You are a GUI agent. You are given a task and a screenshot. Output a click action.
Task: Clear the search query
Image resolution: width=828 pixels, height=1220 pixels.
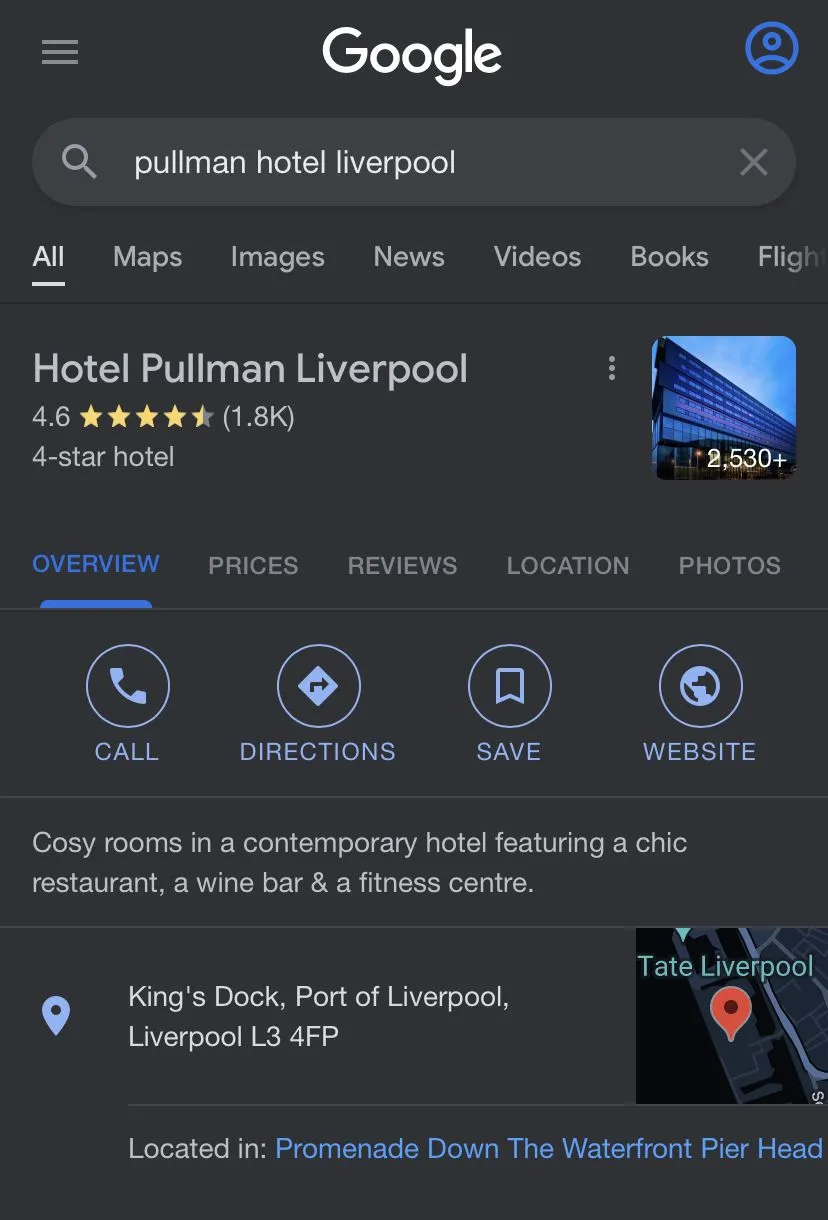[x=753, y=162]
